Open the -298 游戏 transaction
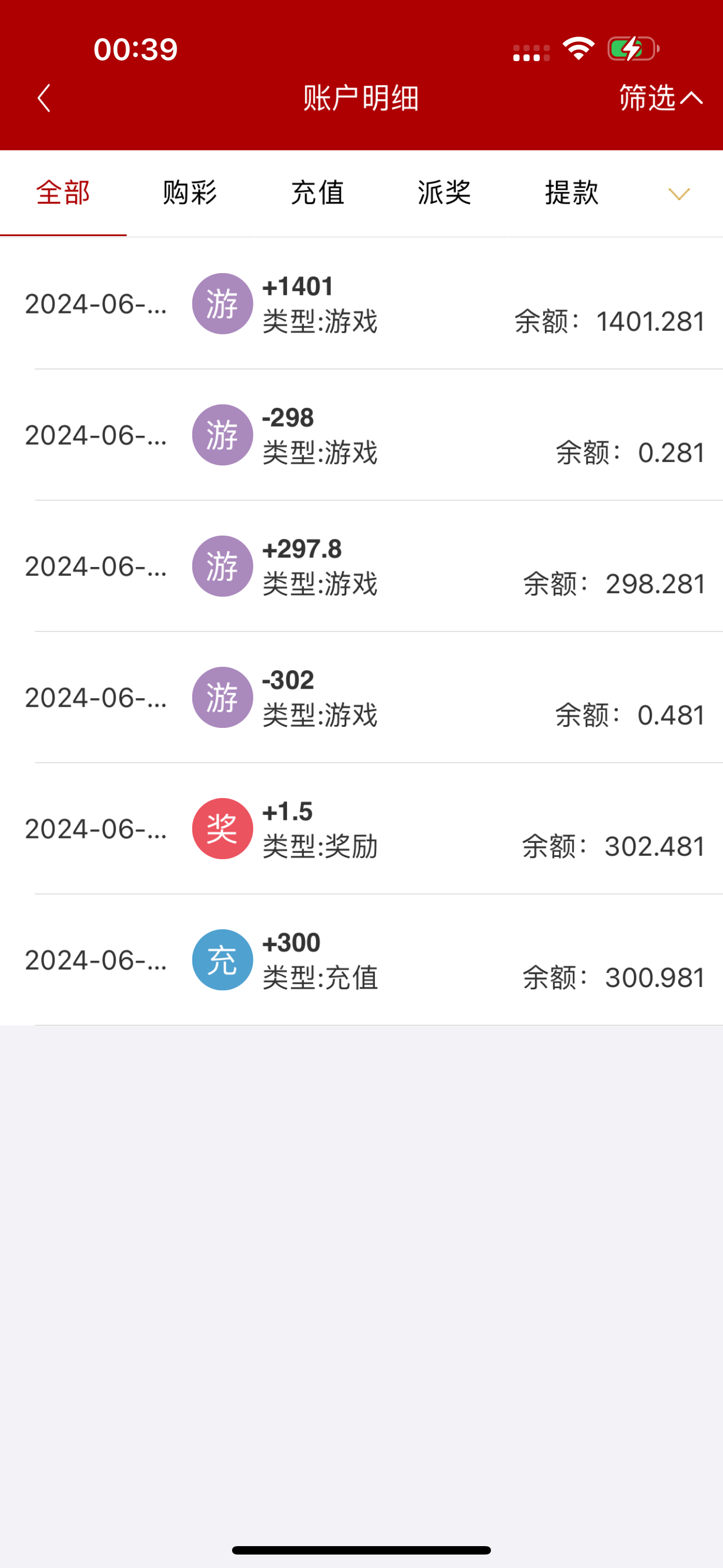723x1568 pixels. tap(361, 435)
